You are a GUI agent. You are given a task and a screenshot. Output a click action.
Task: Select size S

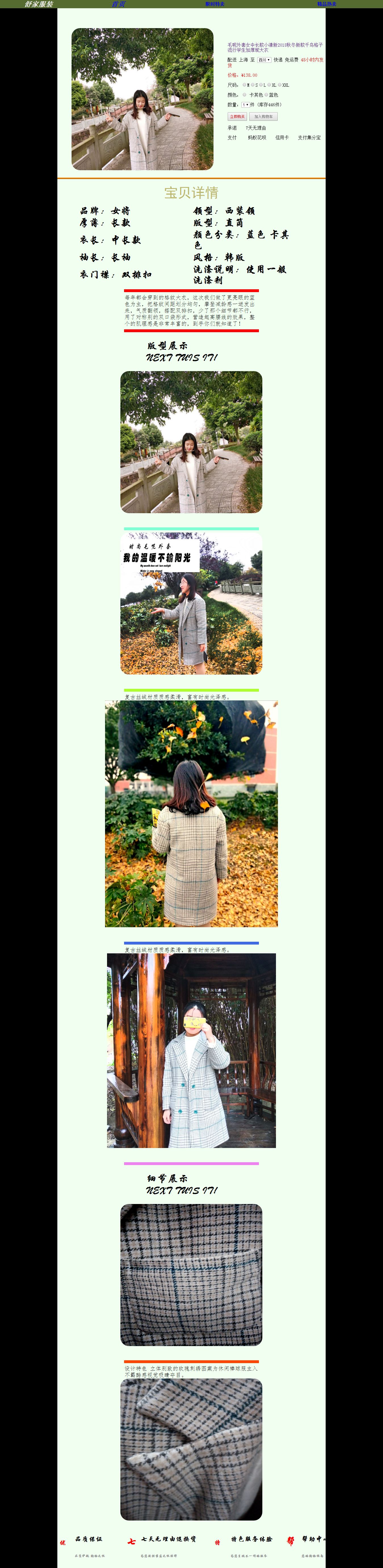coord(252,85)
